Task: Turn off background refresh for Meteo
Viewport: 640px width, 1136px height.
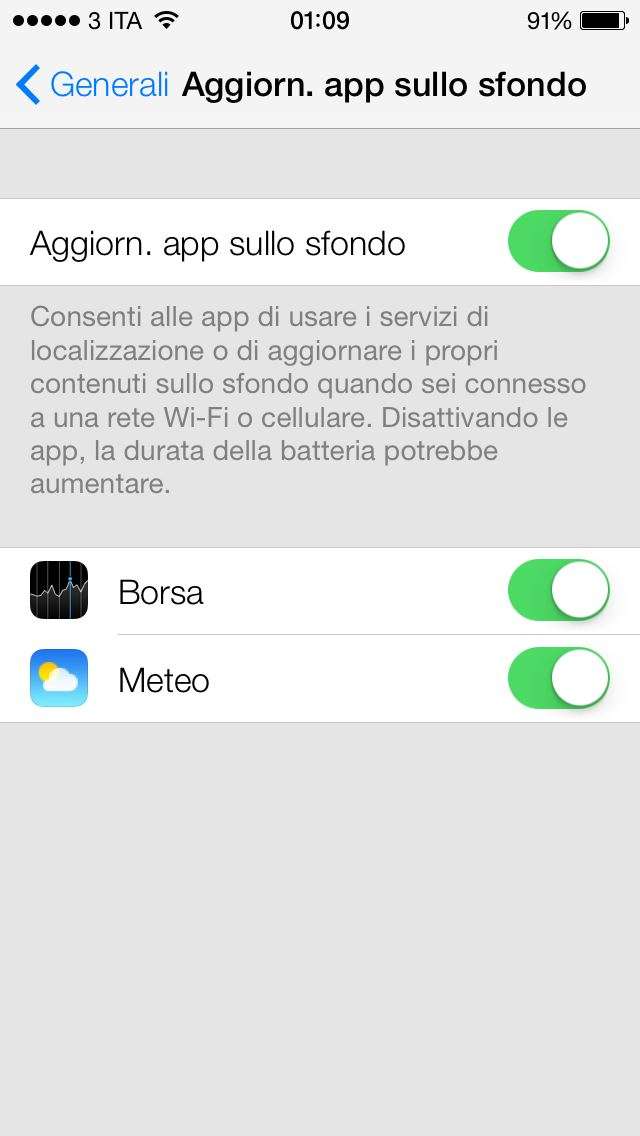Action: click(x=558, y=677)
